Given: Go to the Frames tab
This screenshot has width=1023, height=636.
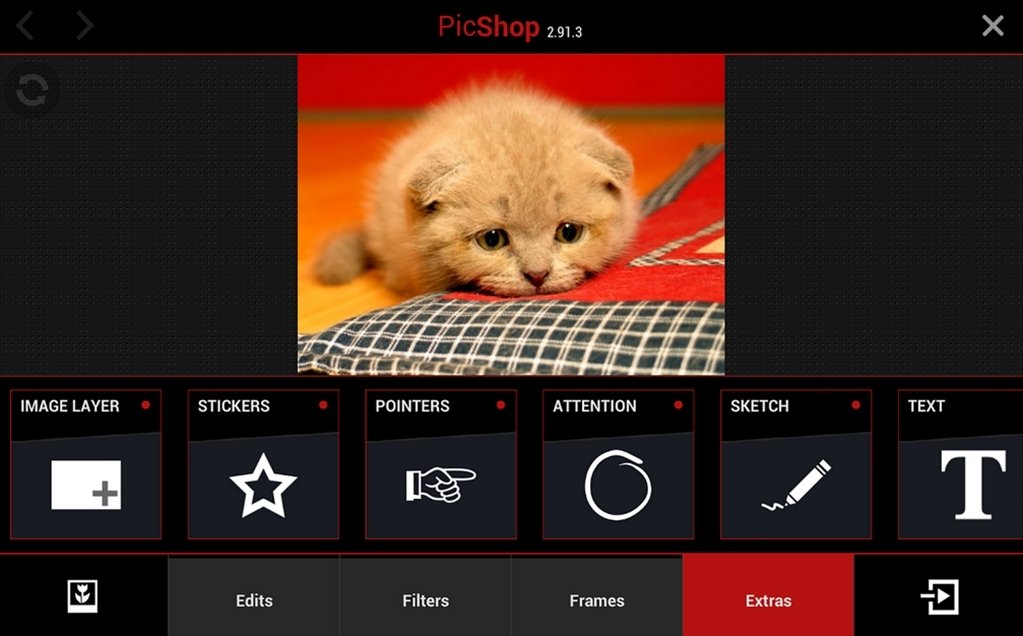Looking at the screenshot, I should 597,601.
